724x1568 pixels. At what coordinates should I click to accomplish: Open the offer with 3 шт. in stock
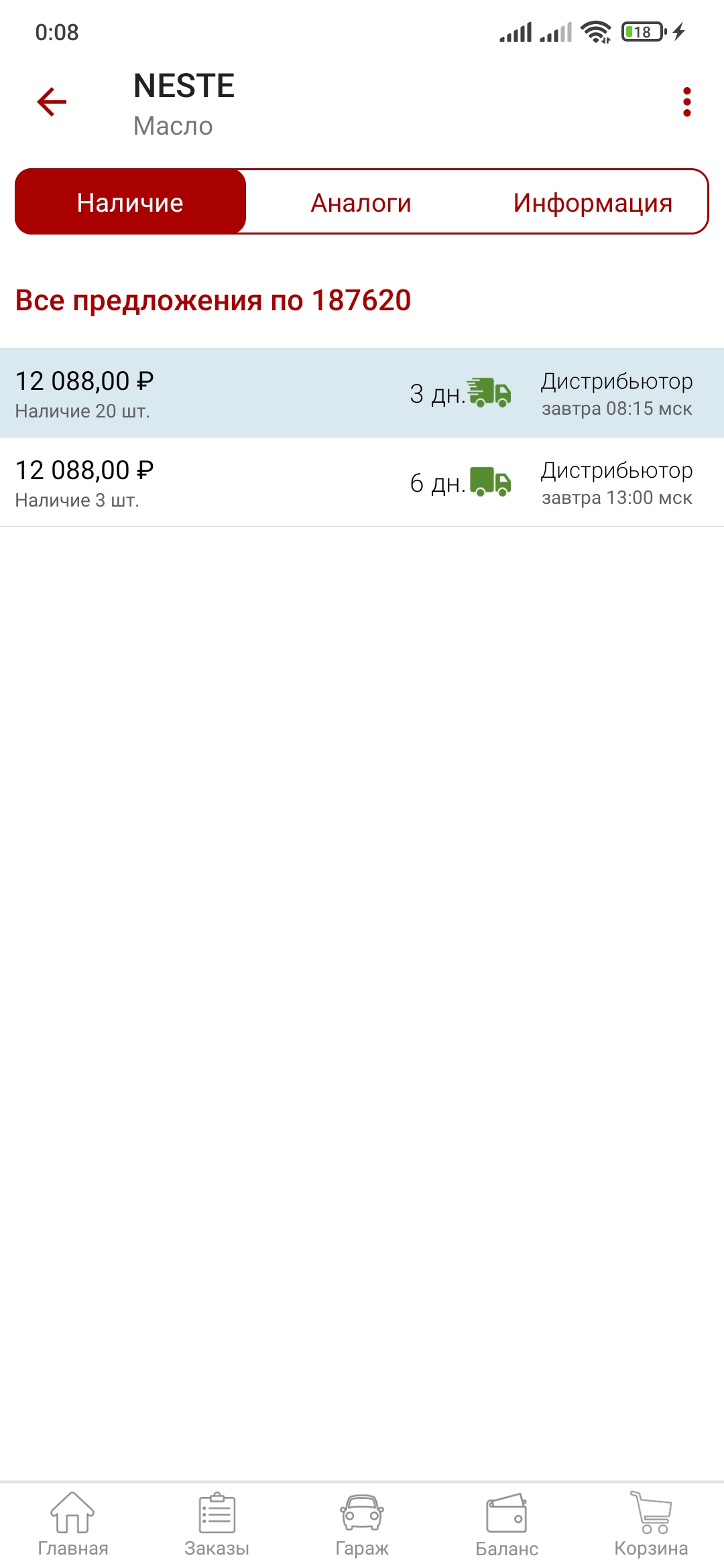pyautogui.click(x=362, y=482)
